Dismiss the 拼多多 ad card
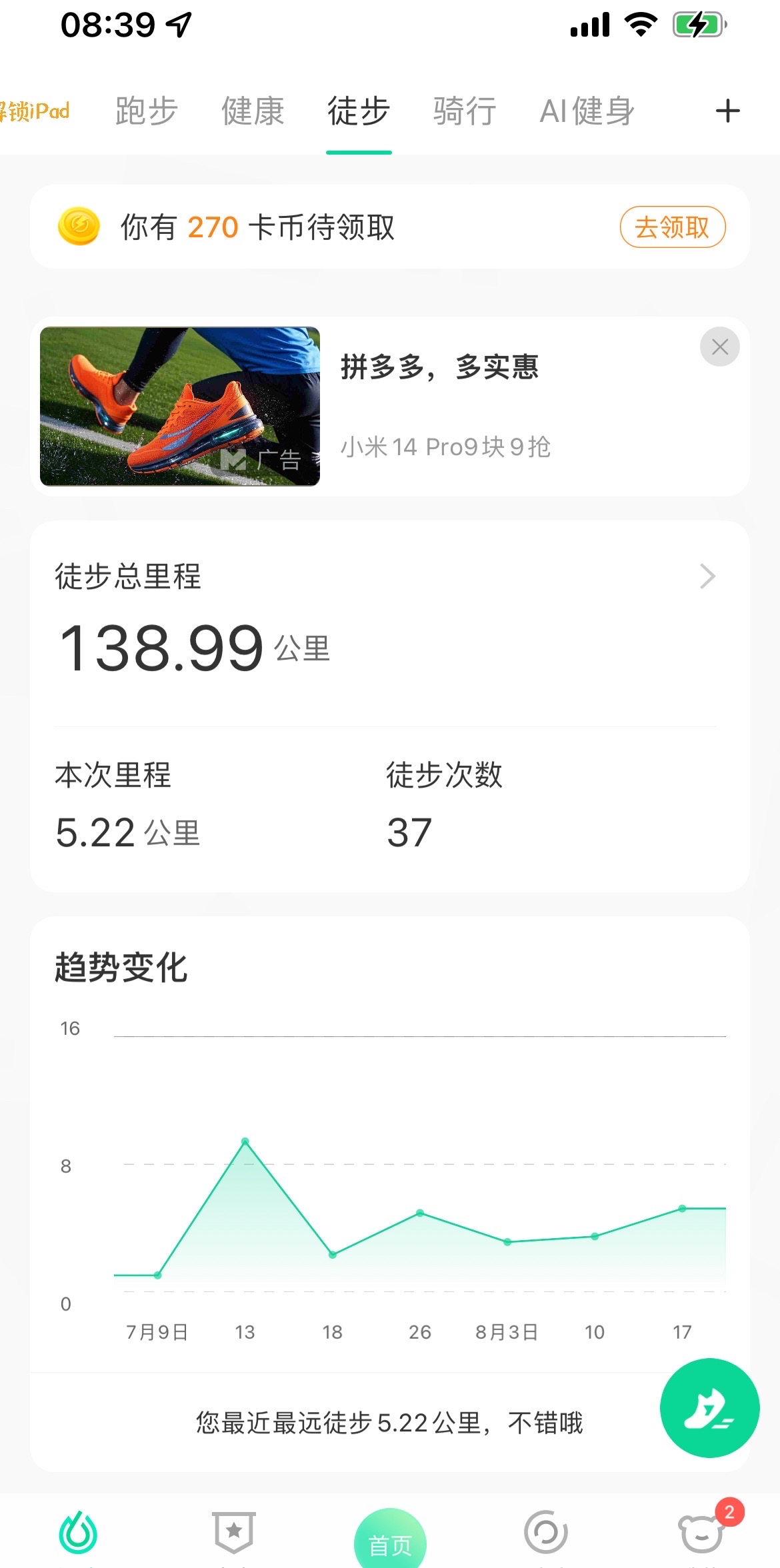Screen dimensions: 780x1568 (x=719, y=347)
